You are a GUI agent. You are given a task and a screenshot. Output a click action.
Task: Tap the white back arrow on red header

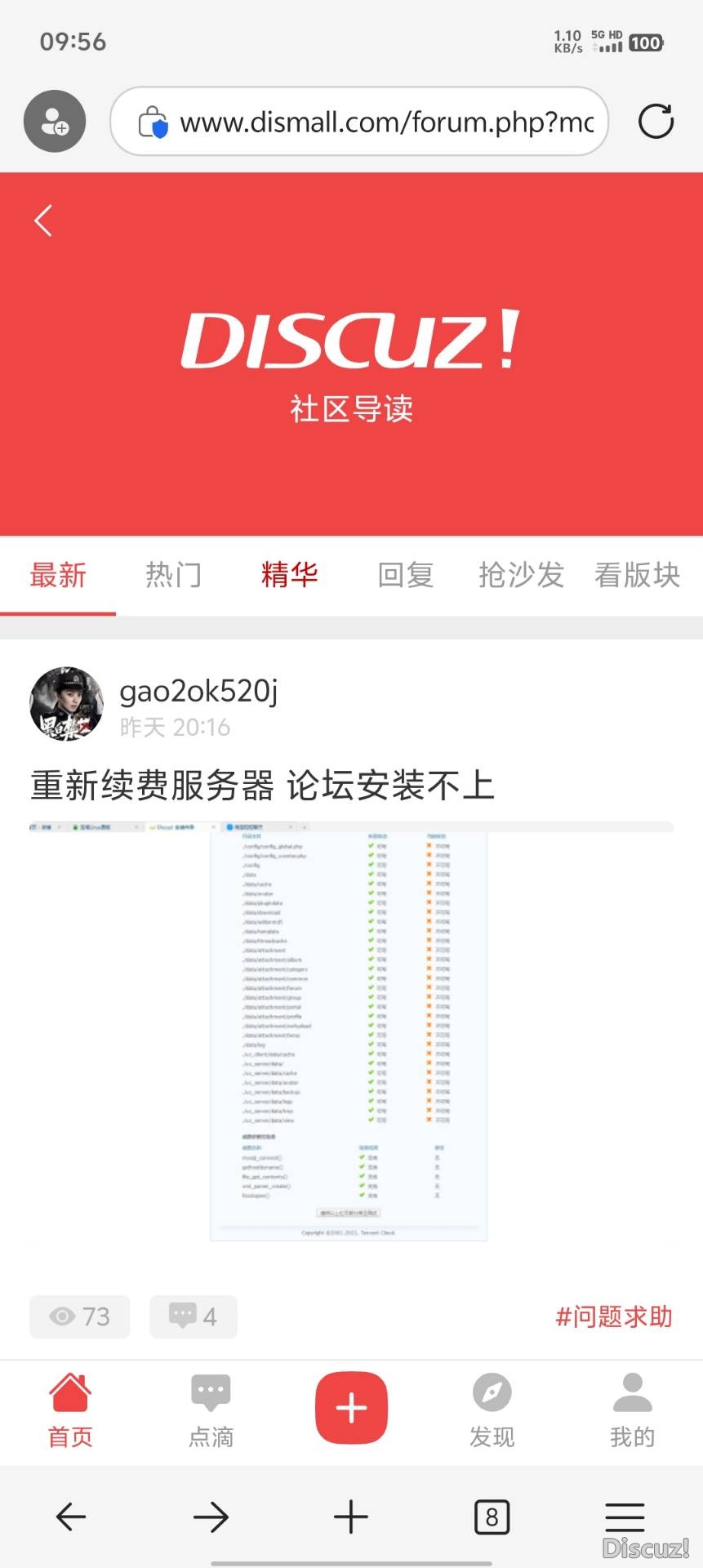43,220
